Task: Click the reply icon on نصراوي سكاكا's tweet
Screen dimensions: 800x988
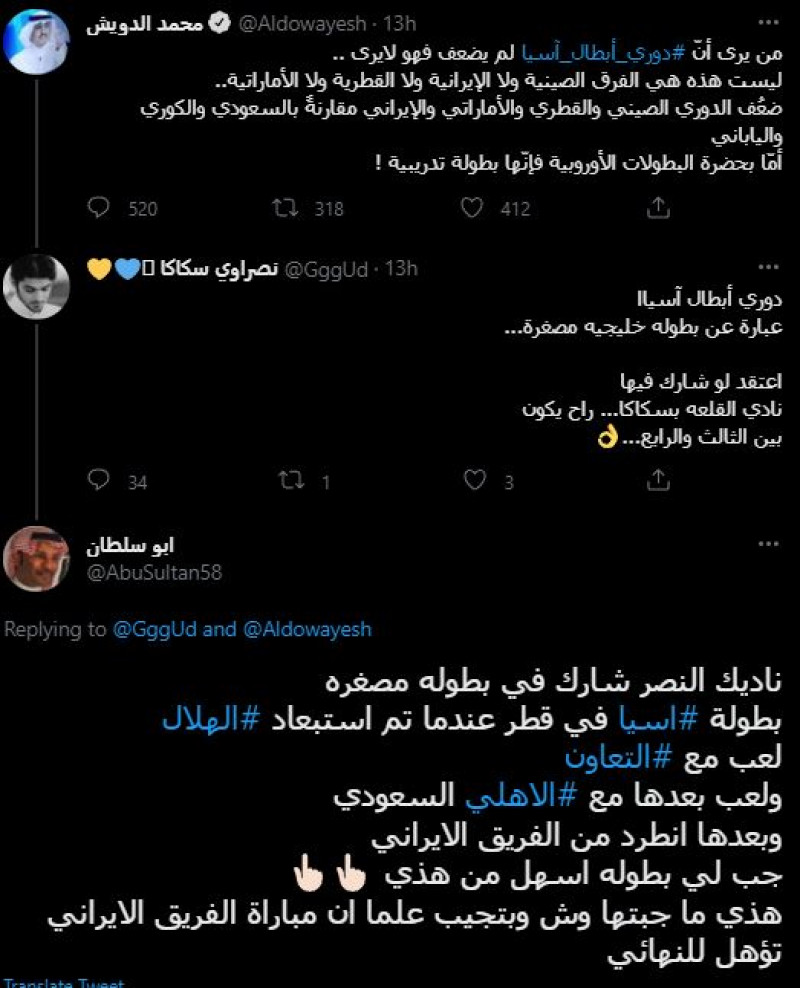Action: pyautogui.click(x=98, y=481)
